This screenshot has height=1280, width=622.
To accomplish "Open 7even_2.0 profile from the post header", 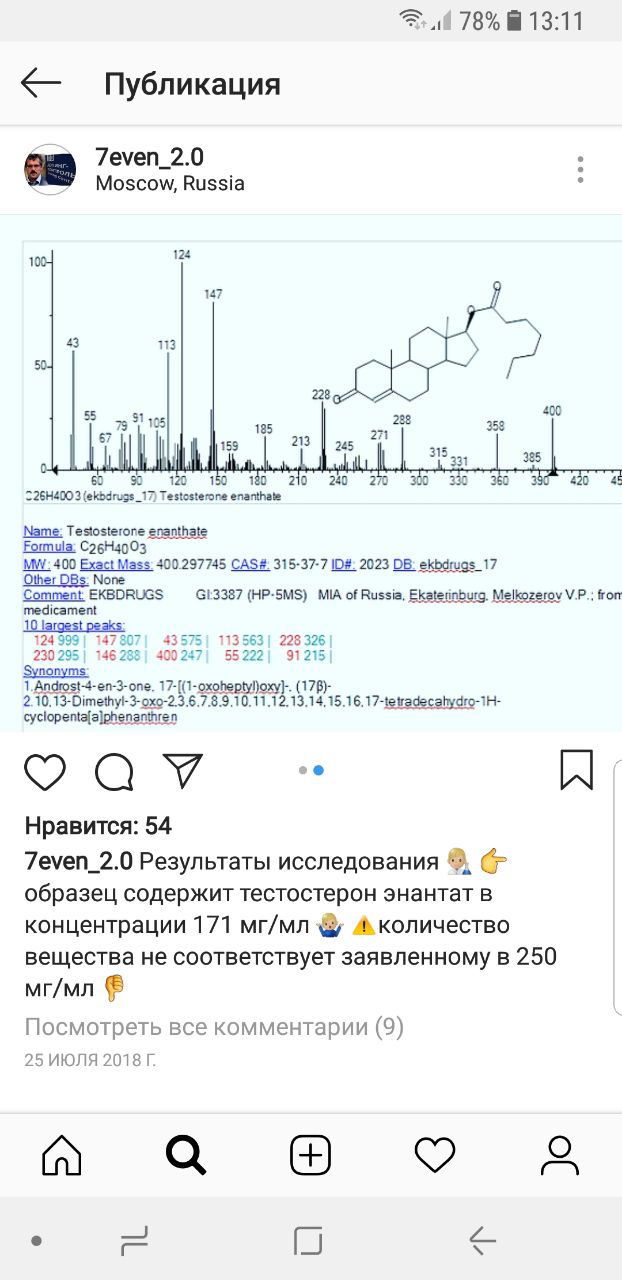I will (x=149, y=157).
